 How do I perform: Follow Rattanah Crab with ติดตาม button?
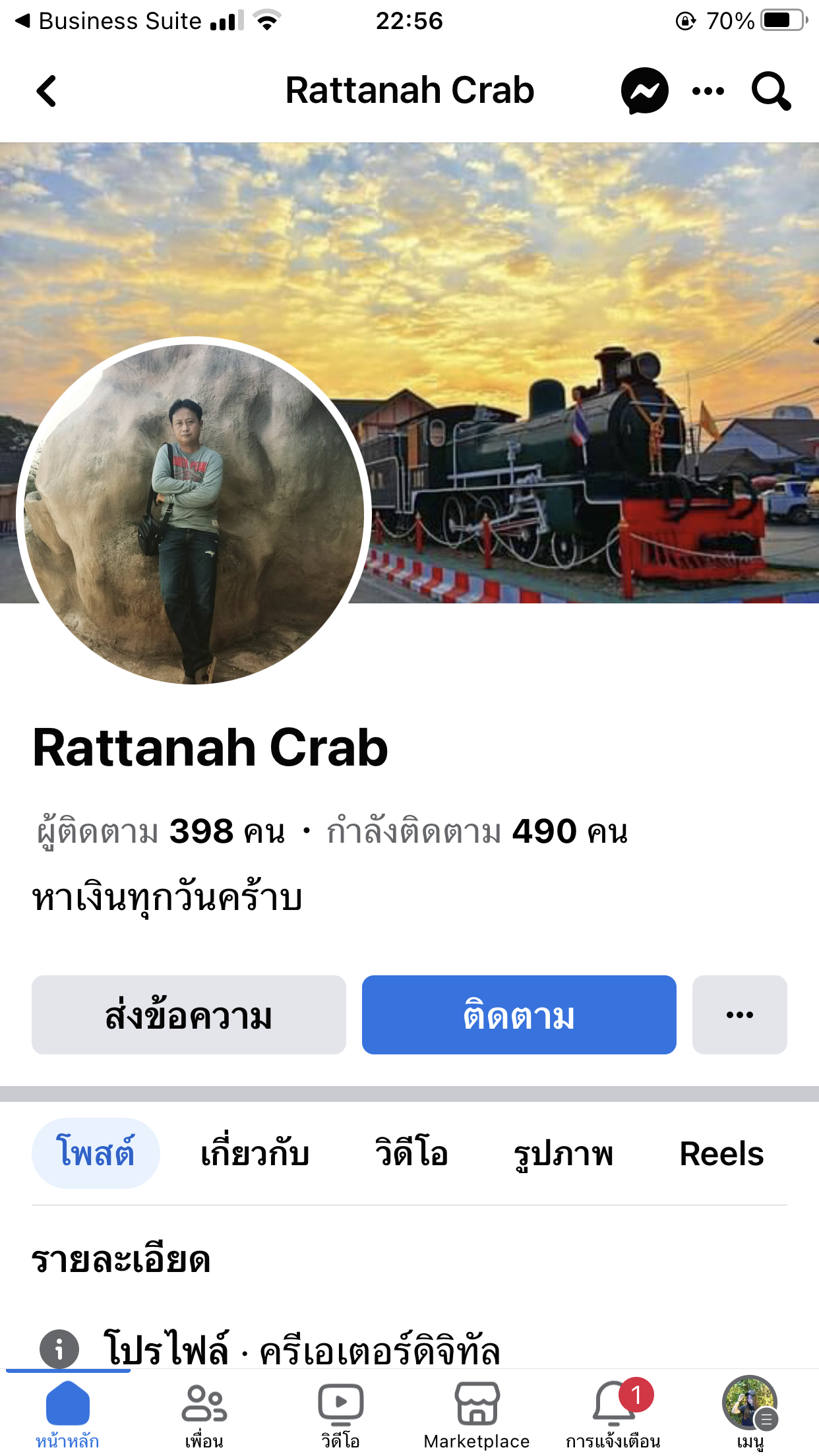[519, 1014]
